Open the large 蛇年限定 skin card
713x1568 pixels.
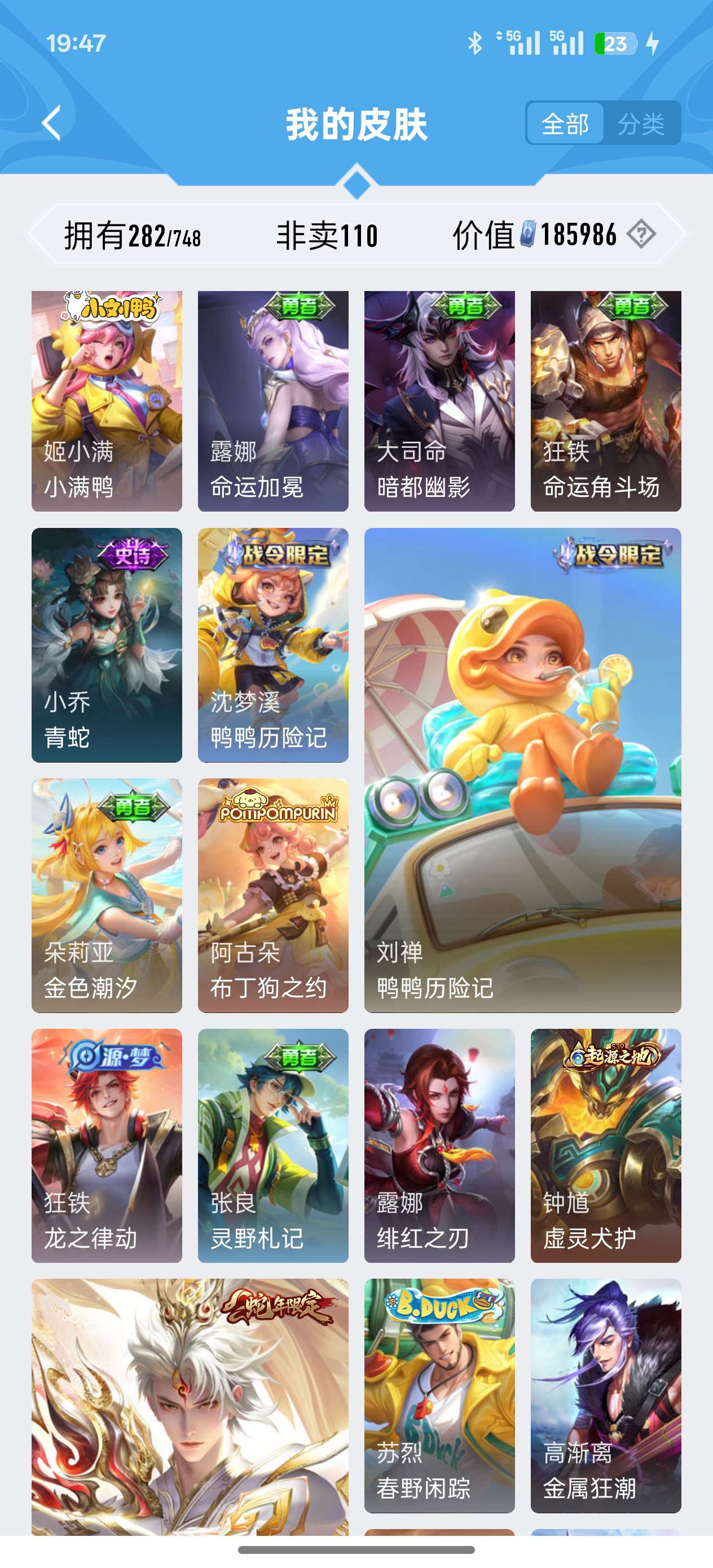coord(190,1406)
